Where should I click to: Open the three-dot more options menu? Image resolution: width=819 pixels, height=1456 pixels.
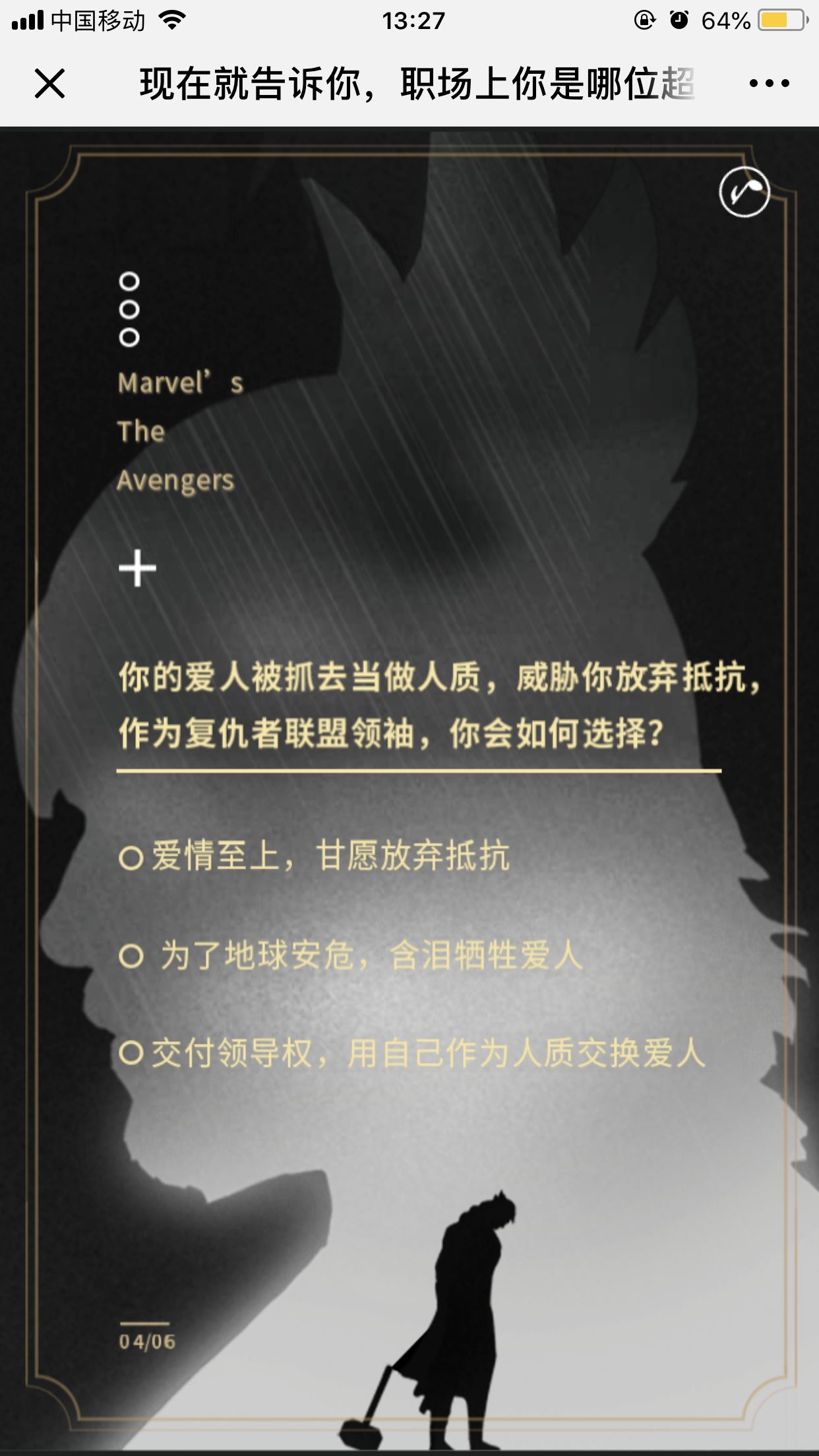(769, 84)
